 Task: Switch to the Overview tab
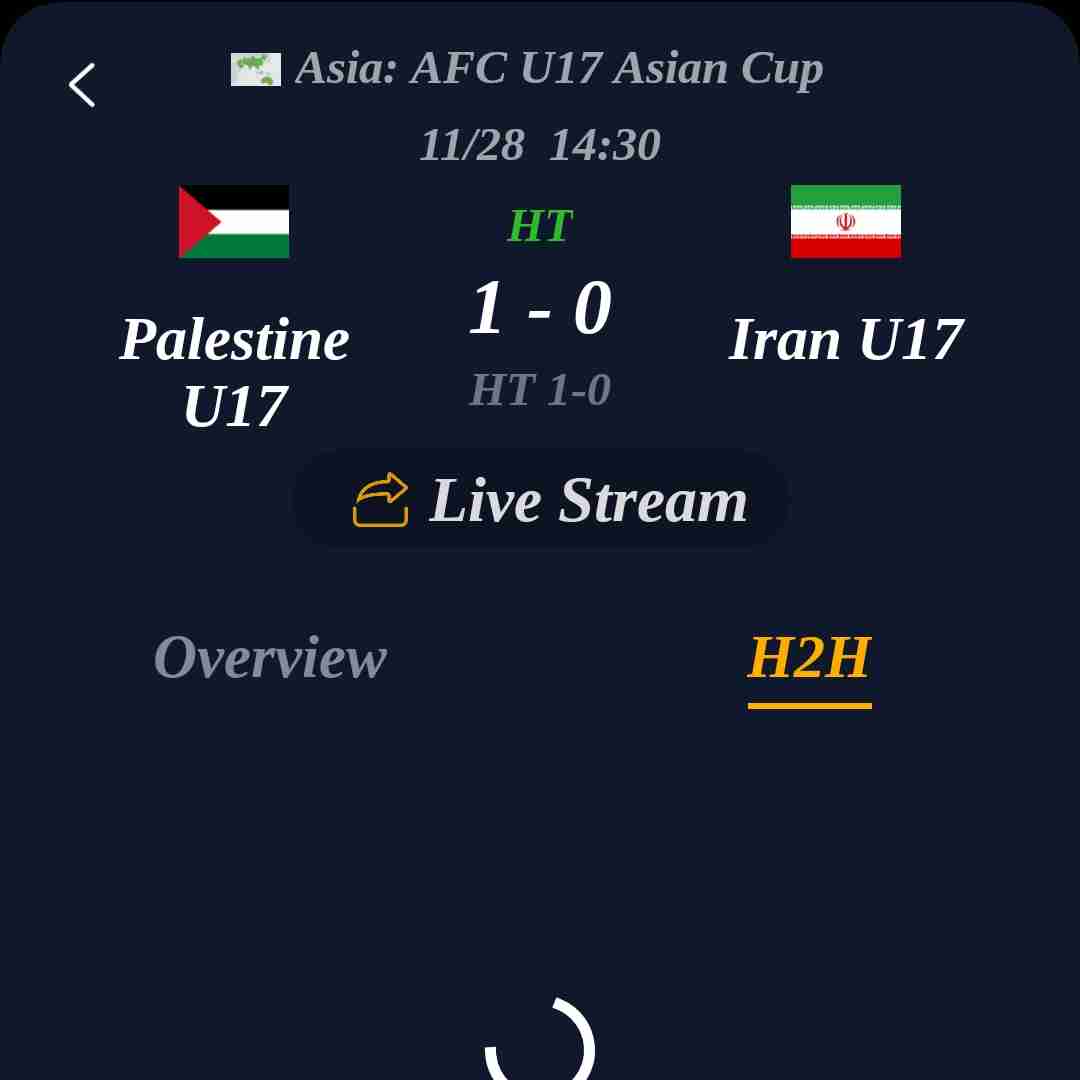click(270, 658)
